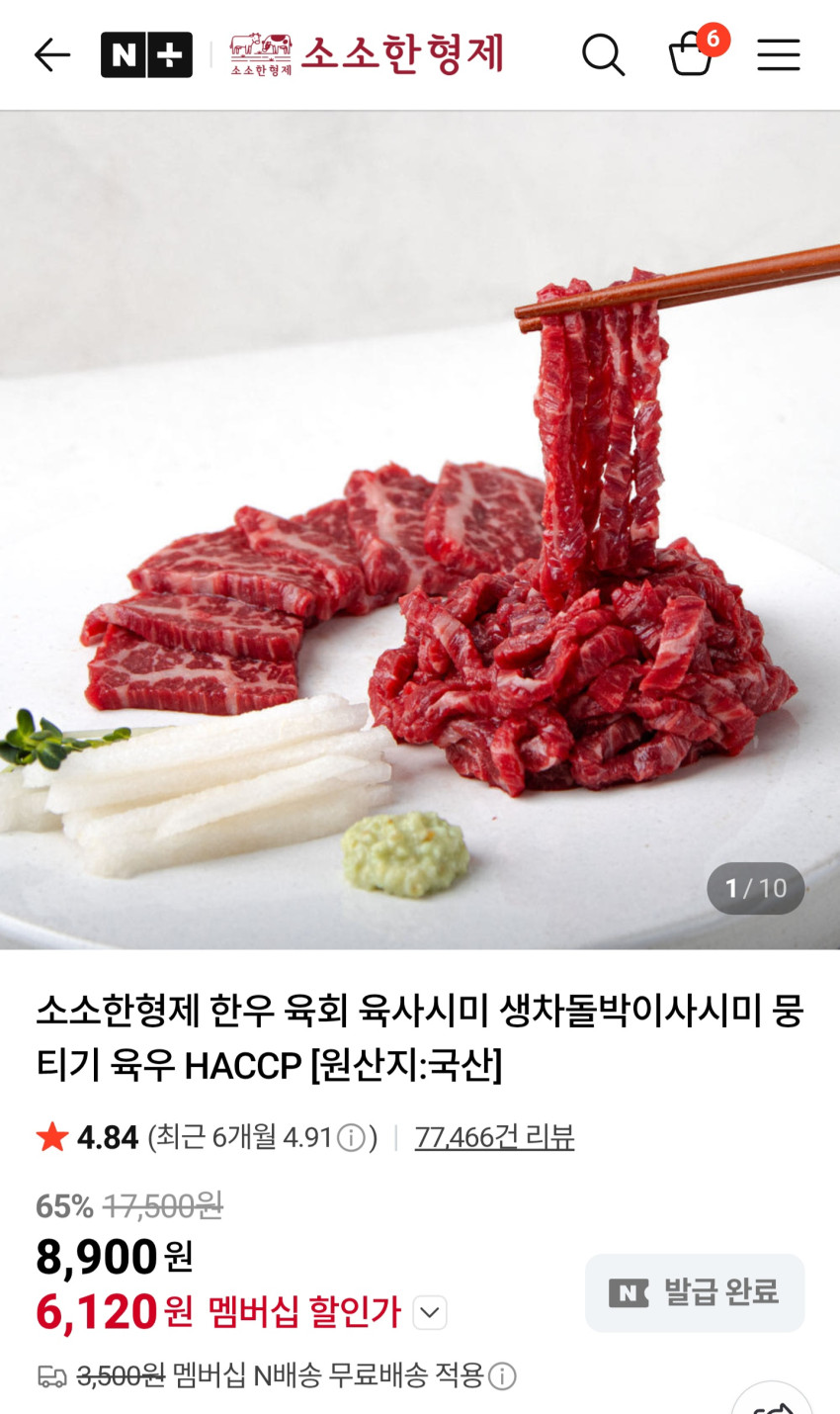Screen dimensions: 840x1414
Task: Open the search magnifier
Action: tap(603, 55)
